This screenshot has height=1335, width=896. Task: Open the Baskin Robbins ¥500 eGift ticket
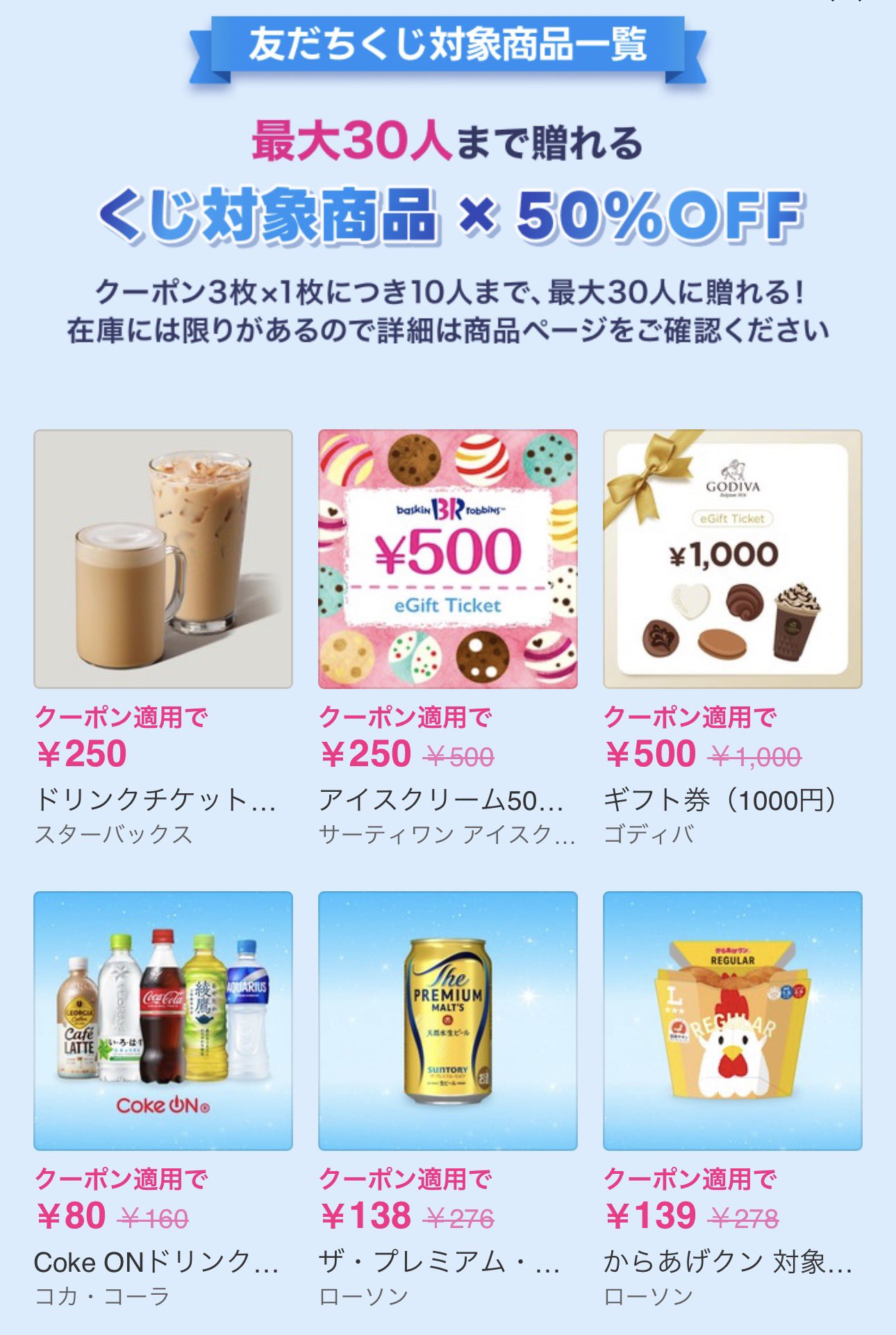(448, 559)
